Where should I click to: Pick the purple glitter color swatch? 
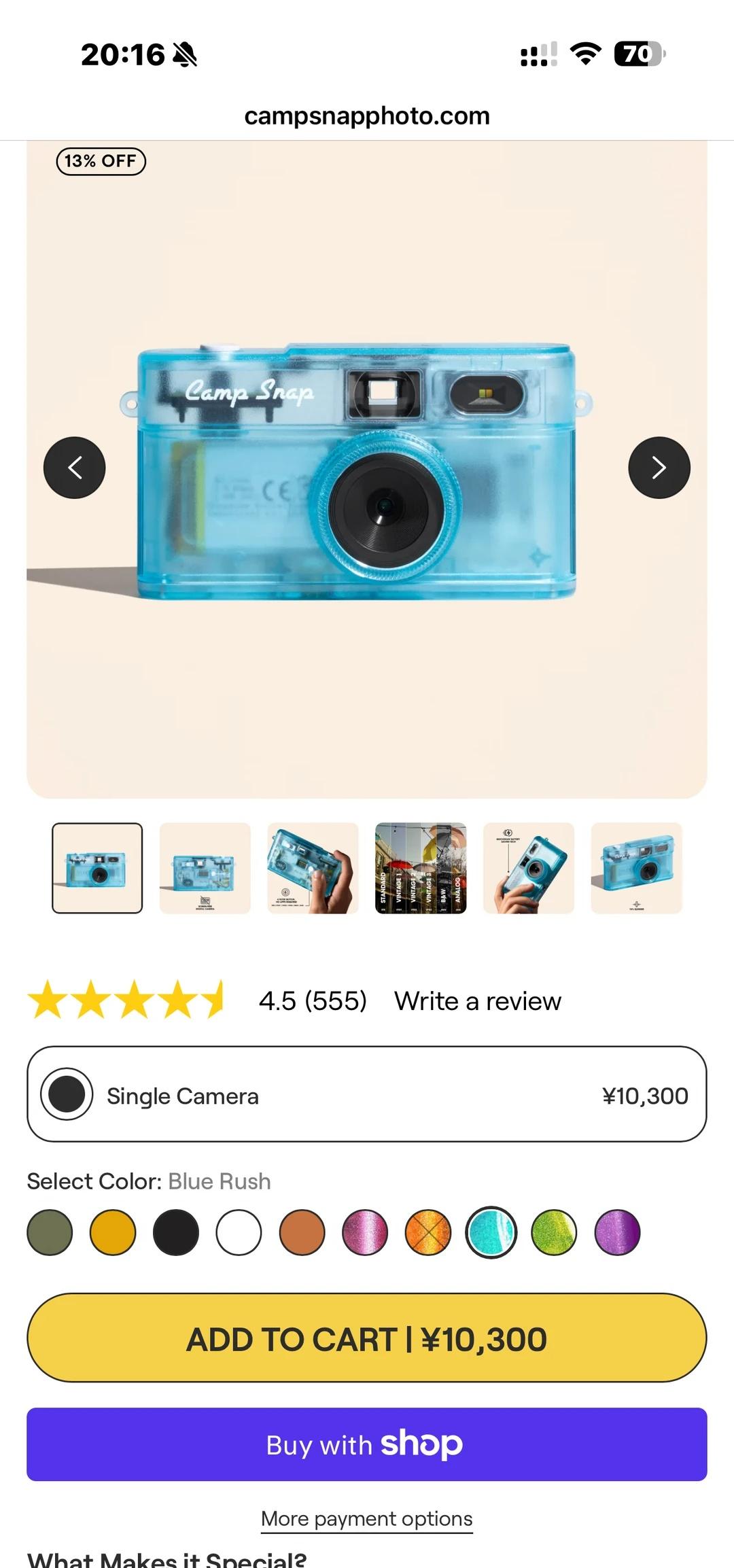[x=617, y=1232]
